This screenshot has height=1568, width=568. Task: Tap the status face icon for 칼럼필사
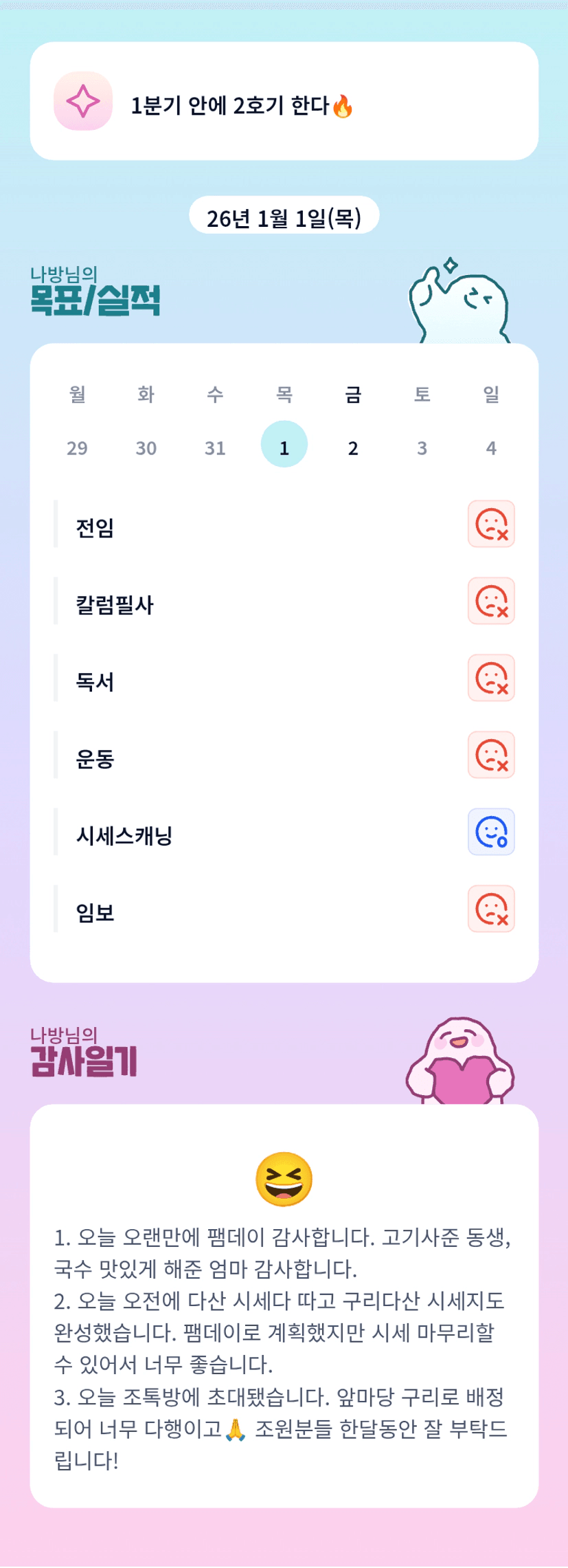491,601
